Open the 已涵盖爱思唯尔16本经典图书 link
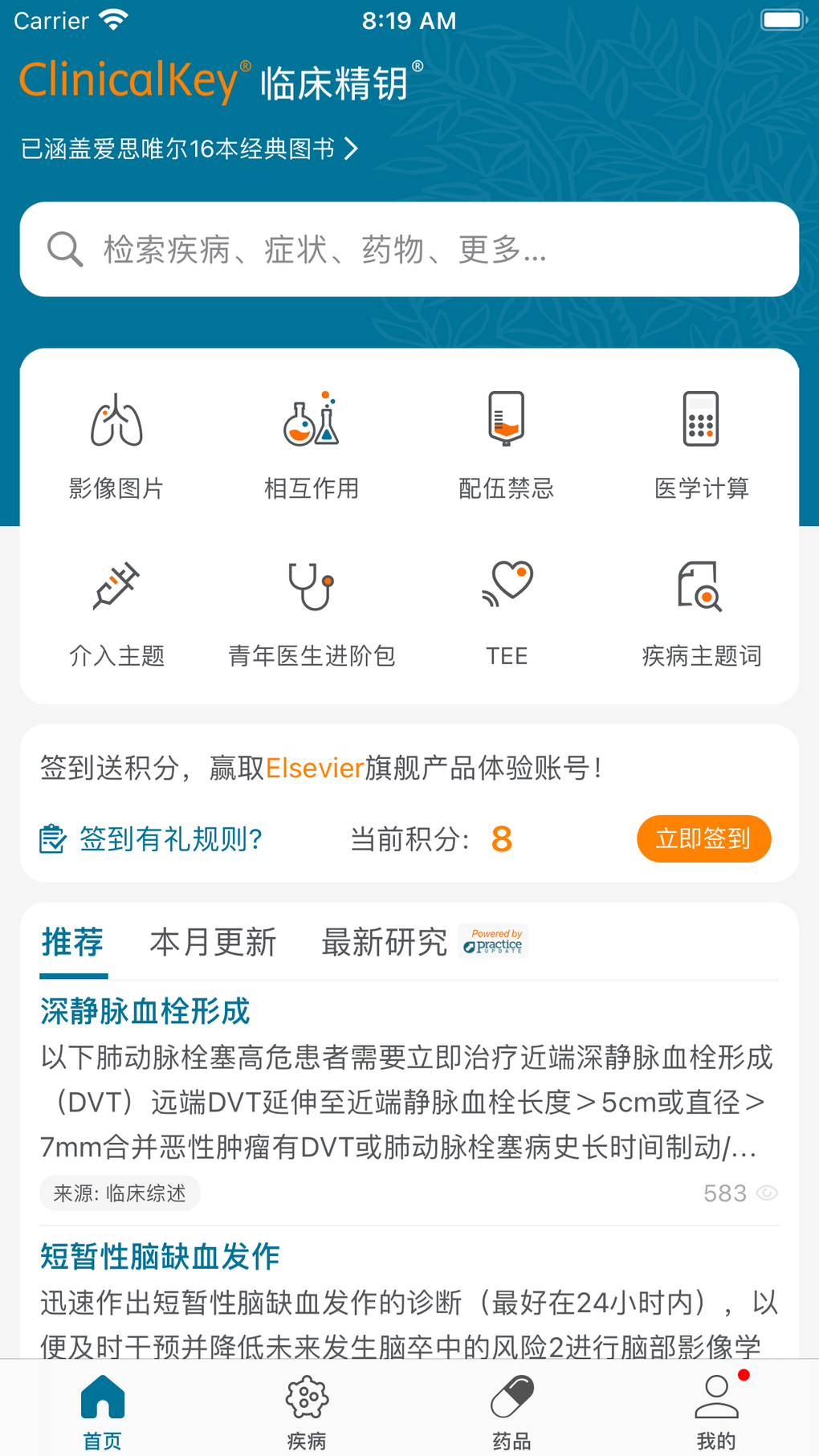 (x=189, y=149)
